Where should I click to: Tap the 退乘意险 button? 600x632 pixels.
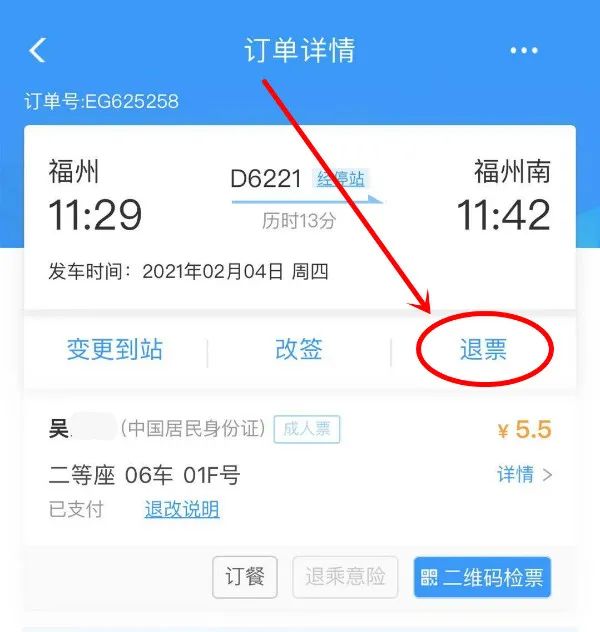click(345, 577)
